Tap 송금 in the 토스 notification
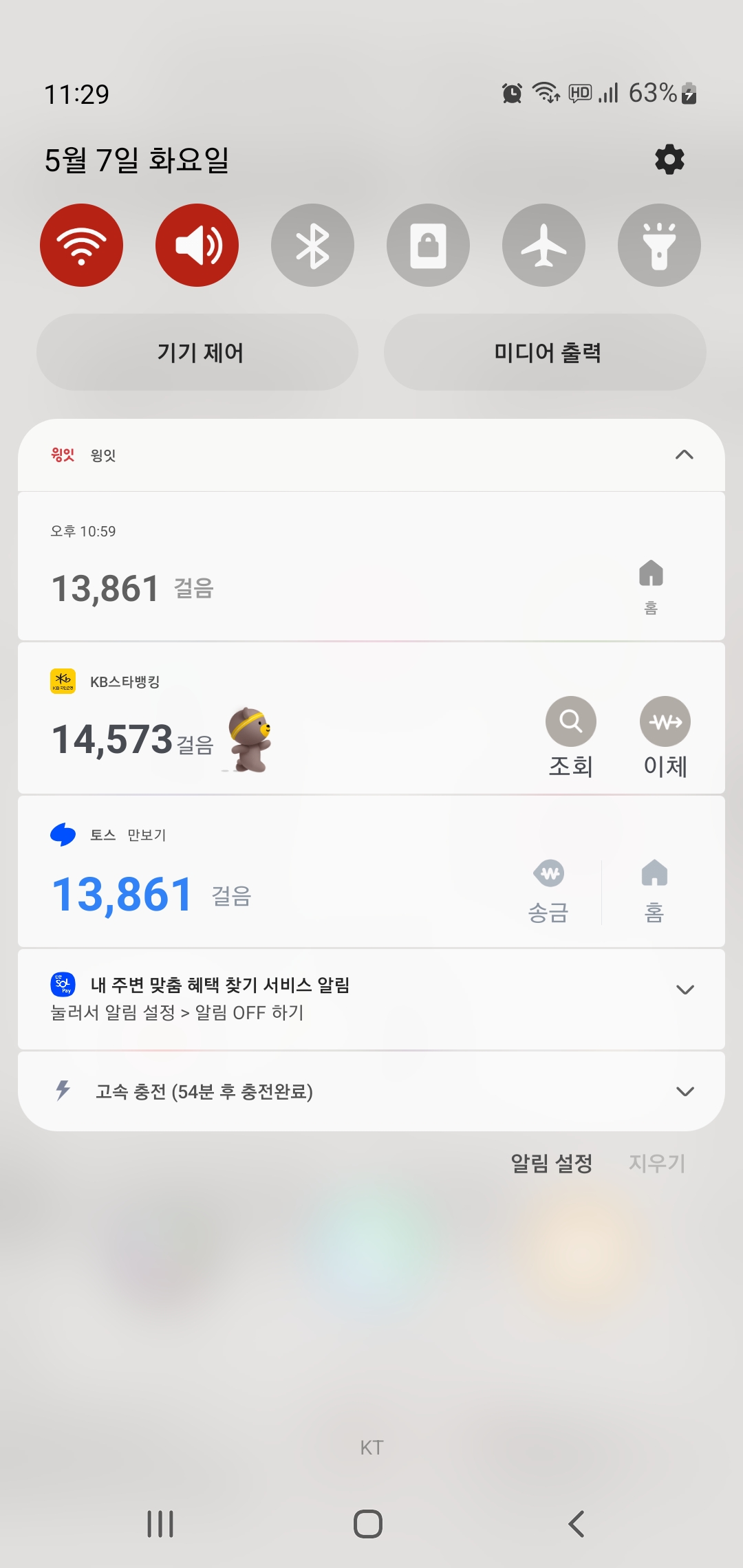 [x=548, y=891]
